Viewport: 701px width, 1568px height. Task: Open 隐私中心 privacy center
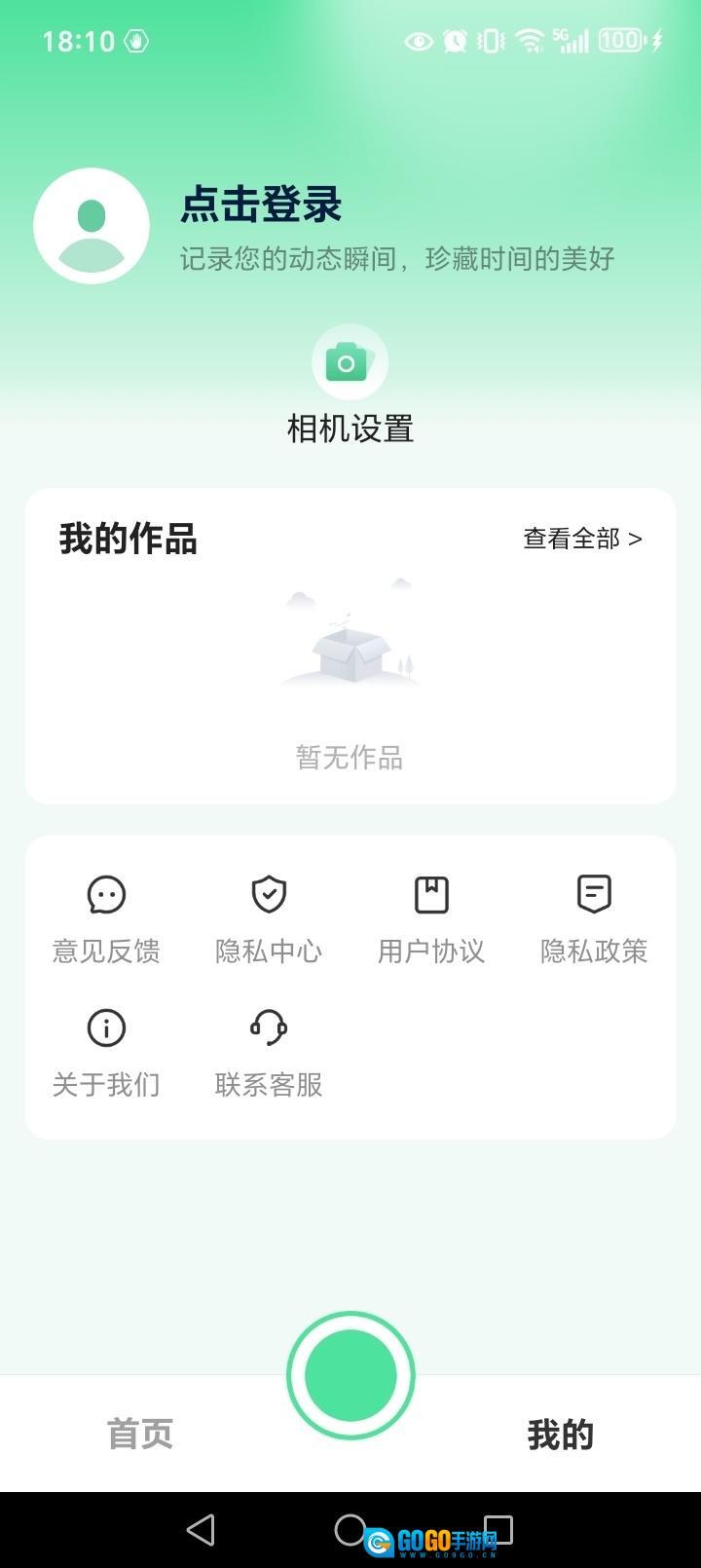click(269, 918)
